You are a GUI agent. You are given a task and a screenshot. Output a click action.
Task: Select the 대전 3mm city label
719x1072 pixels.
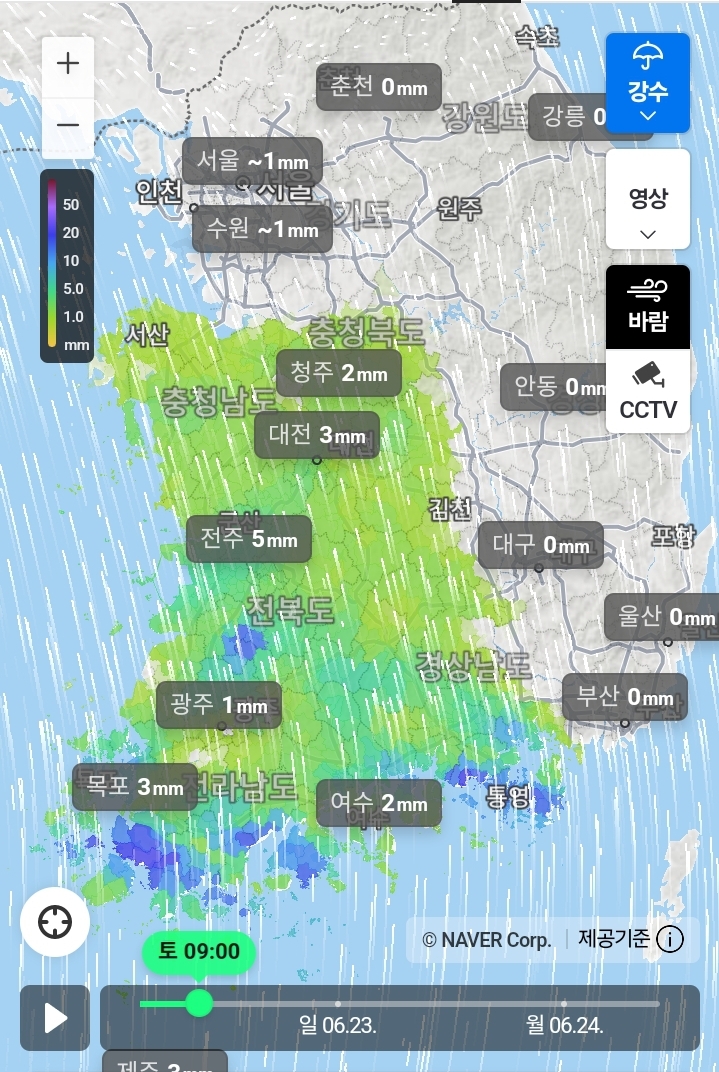316,435
